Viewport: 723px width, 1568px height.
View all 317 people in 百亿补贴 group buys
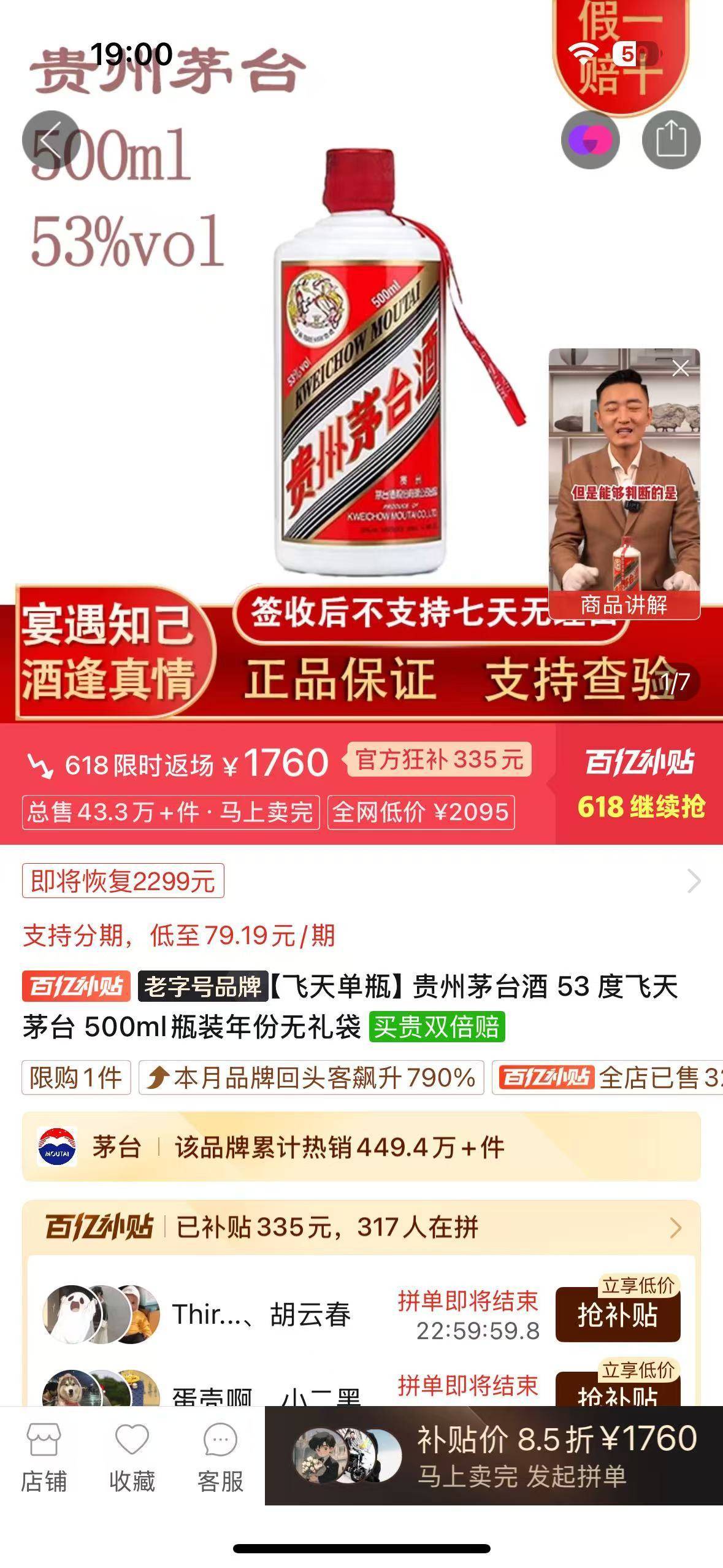pyautogui.click(x=675, y=1228)
